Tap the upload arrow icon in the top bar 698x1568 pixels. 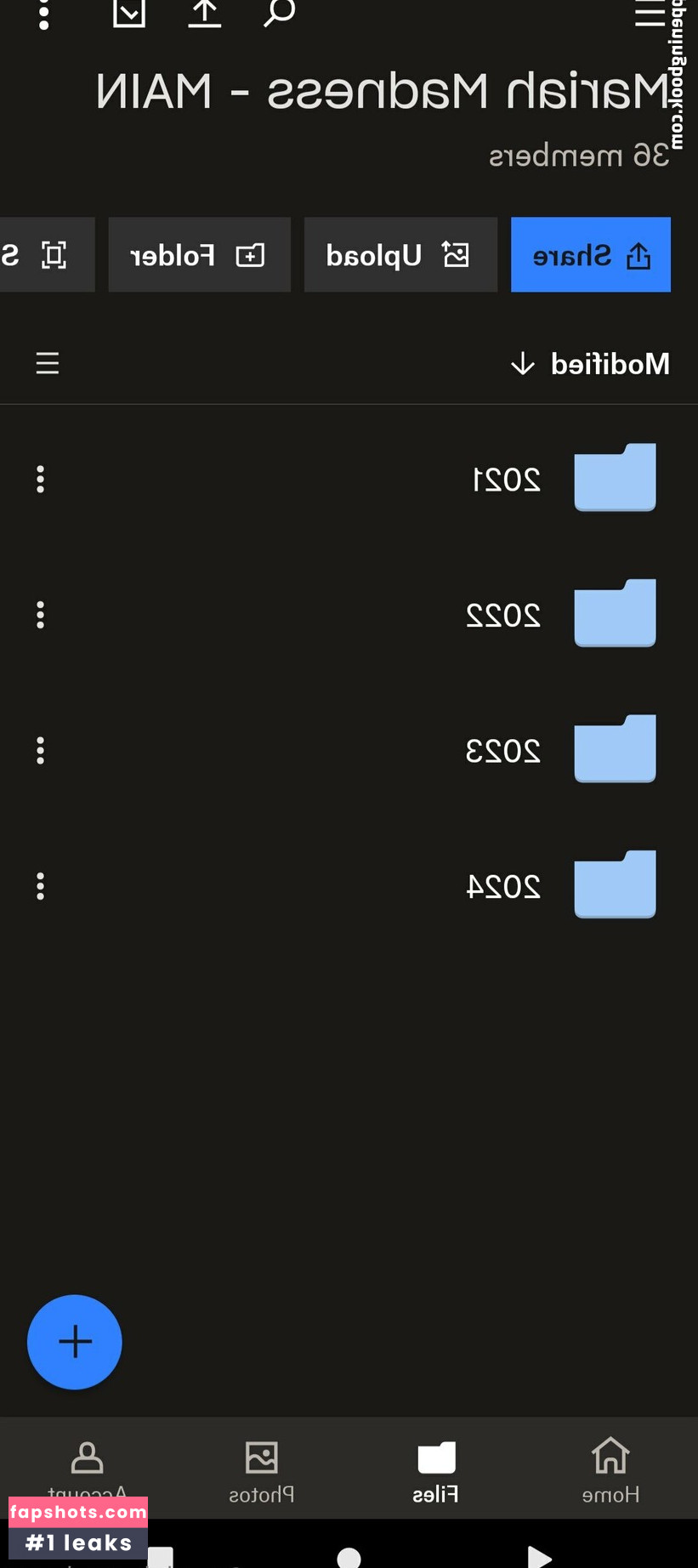tap(204, 13)
